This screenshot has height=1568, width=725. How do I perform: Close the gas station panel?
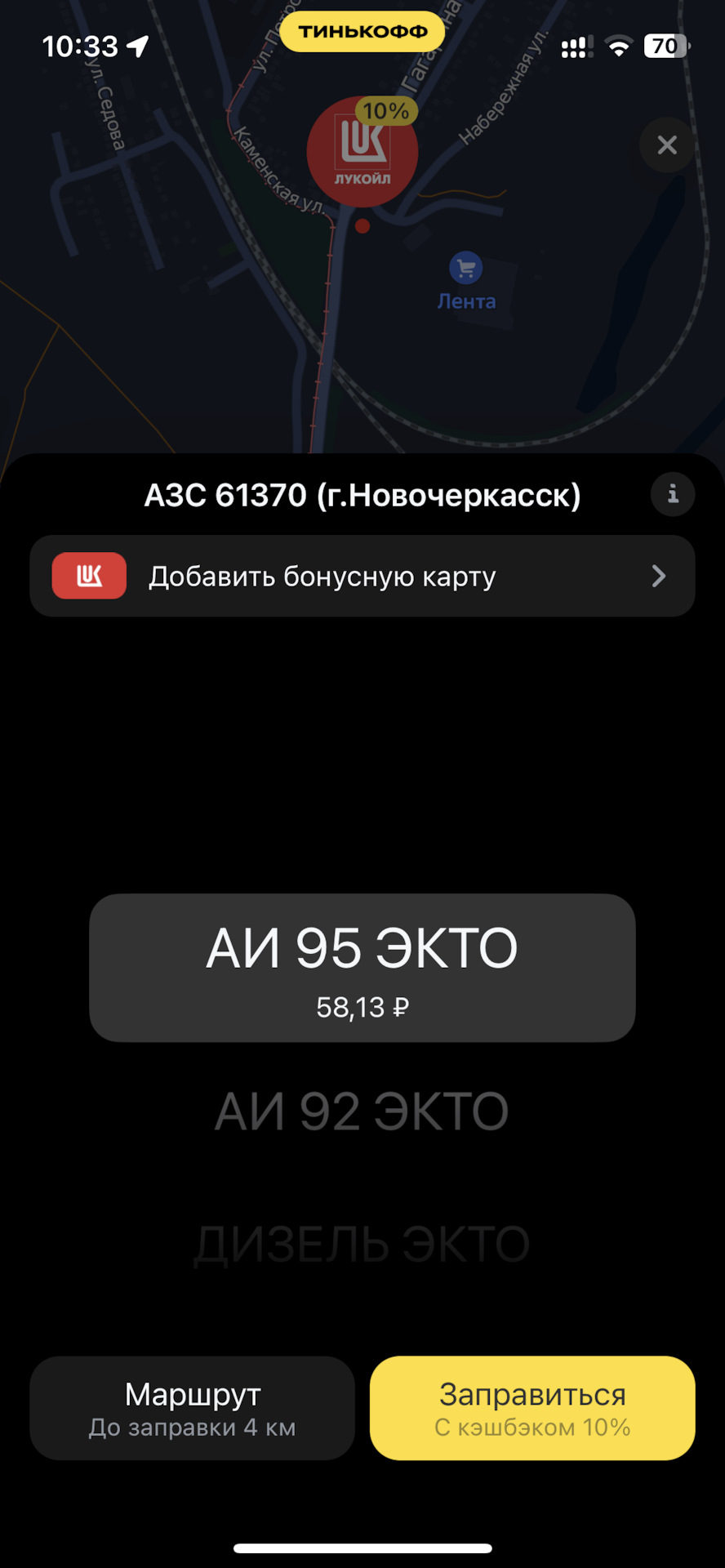click(x=667, y=145)
